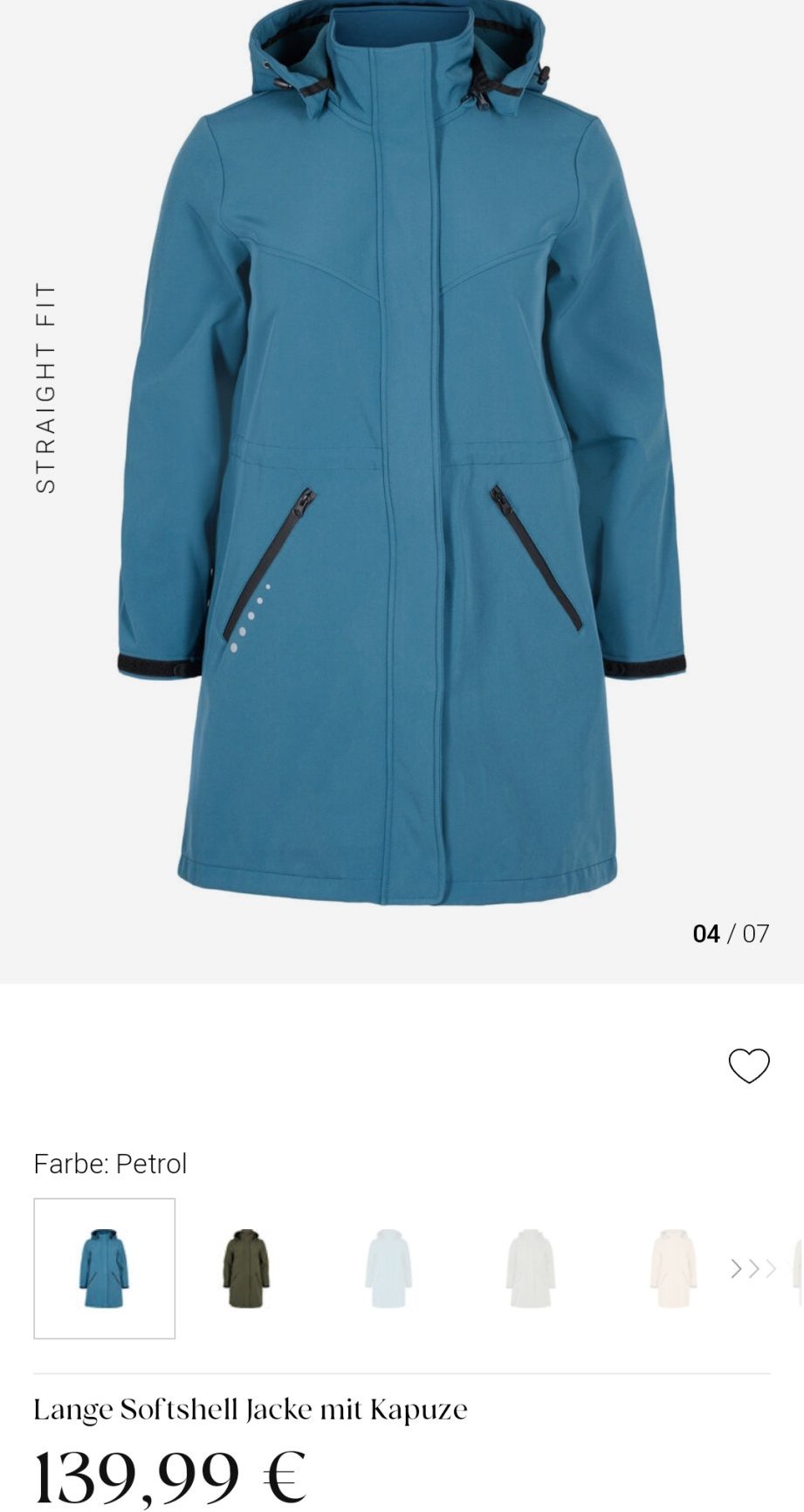Switch to the light grey jacket color
This screenshot has height=1512, width=804.
point(531,1268)
